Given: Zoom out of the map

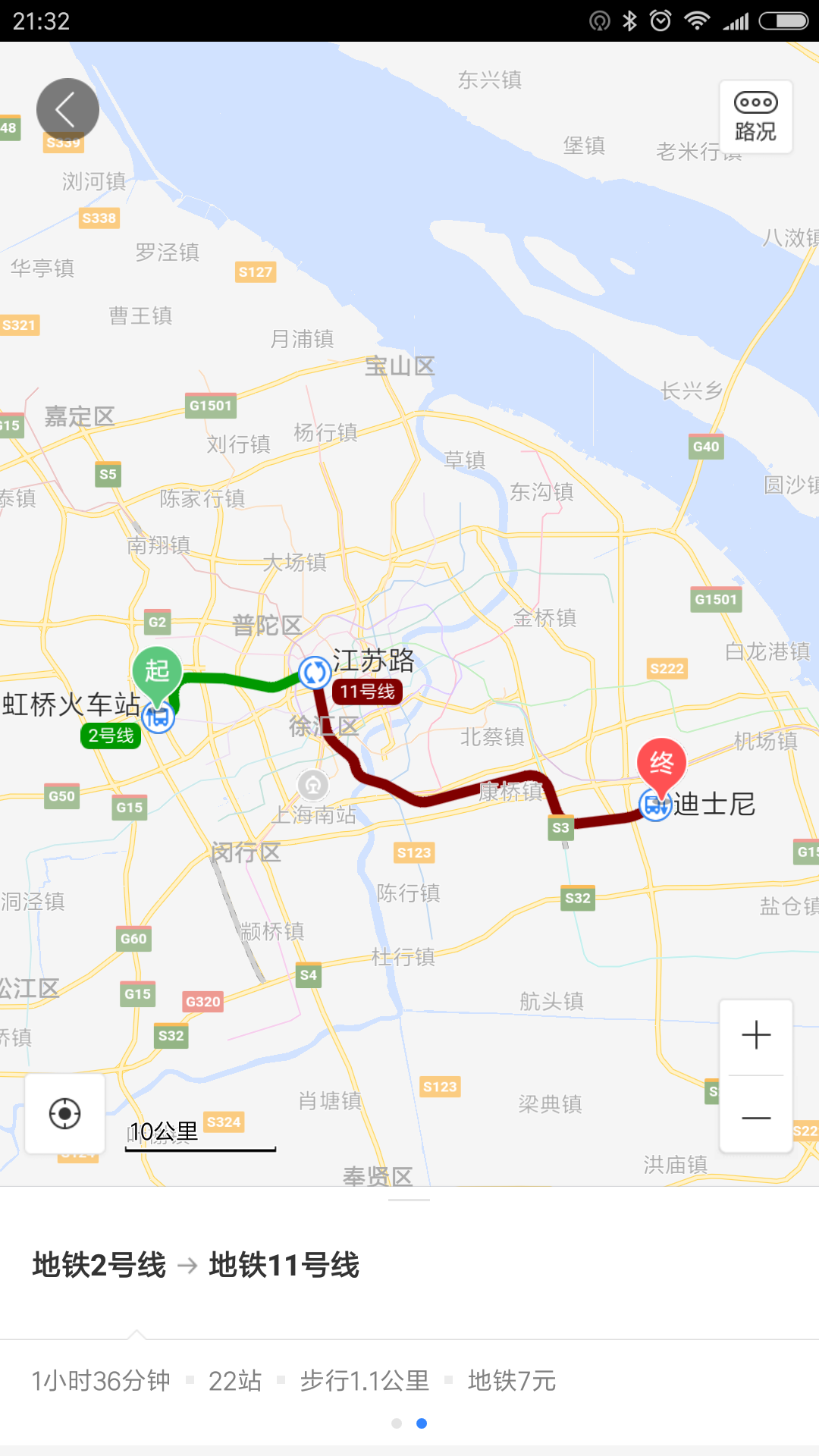Looking at the screenshot, I should coord(756,1118).
